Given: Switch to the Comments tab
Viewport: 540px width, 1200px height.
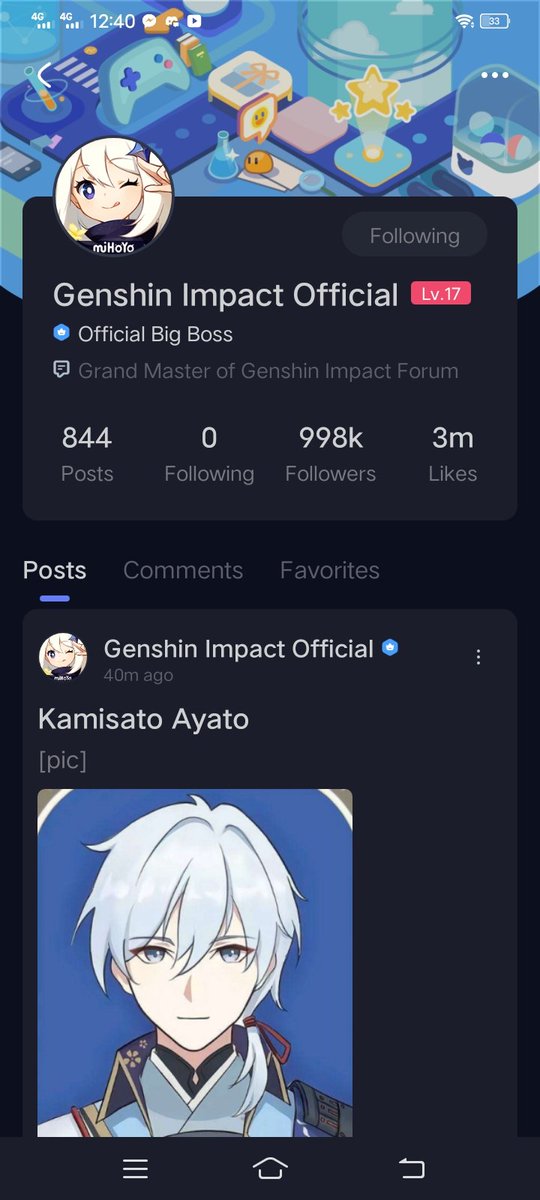Looking at the screenshot, I should pos(183,570).
